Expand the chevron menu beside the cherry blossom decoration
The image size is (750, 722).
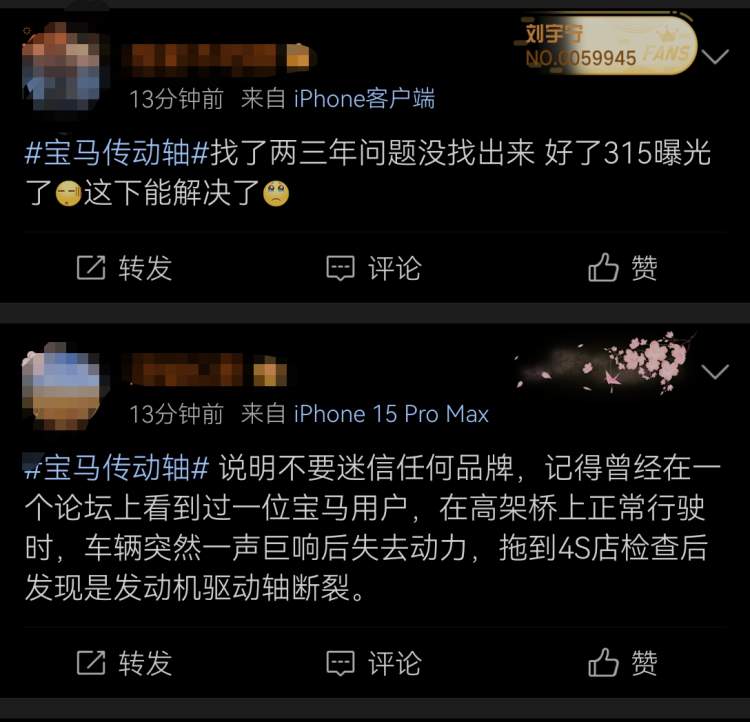pyautogui.click(x=715, y=372)
